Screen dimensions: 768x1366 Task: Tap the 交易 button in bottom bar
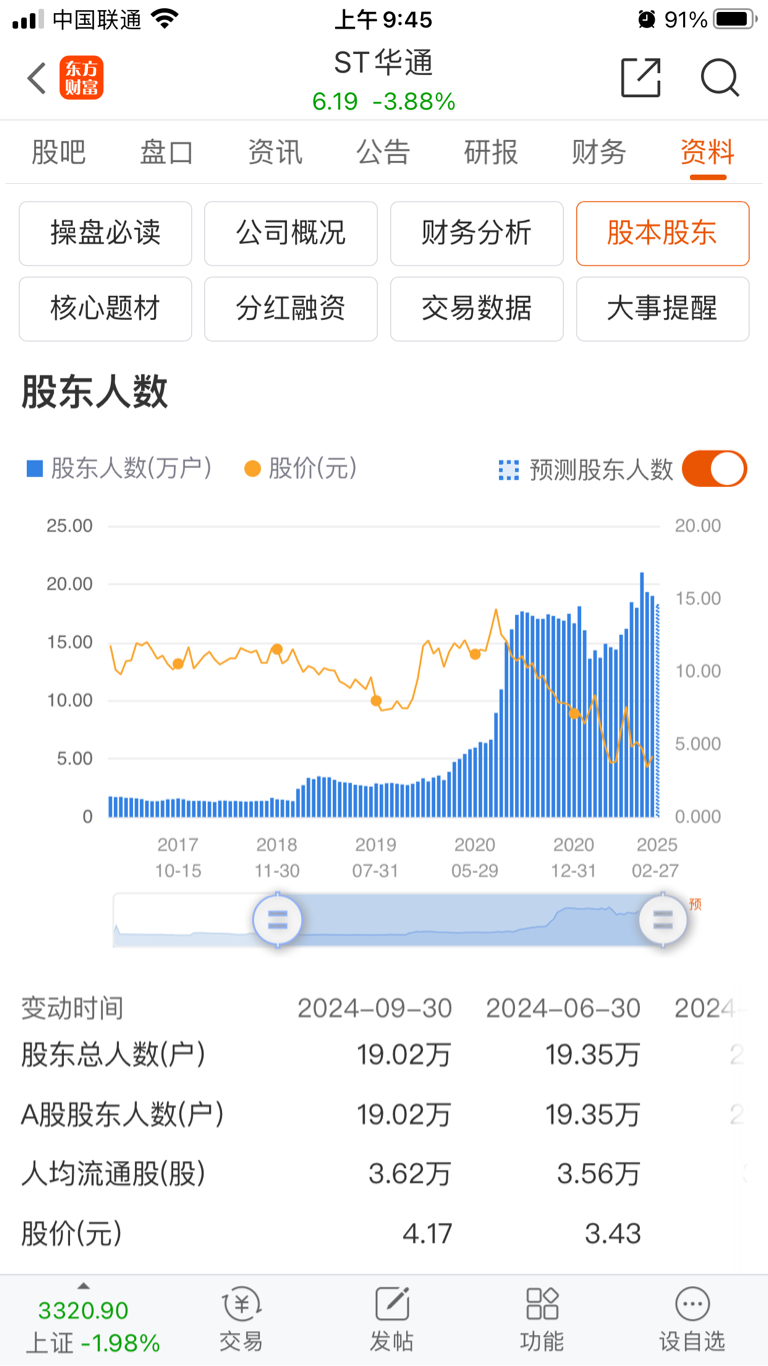pyautogui.click(x=241, y=1320)
